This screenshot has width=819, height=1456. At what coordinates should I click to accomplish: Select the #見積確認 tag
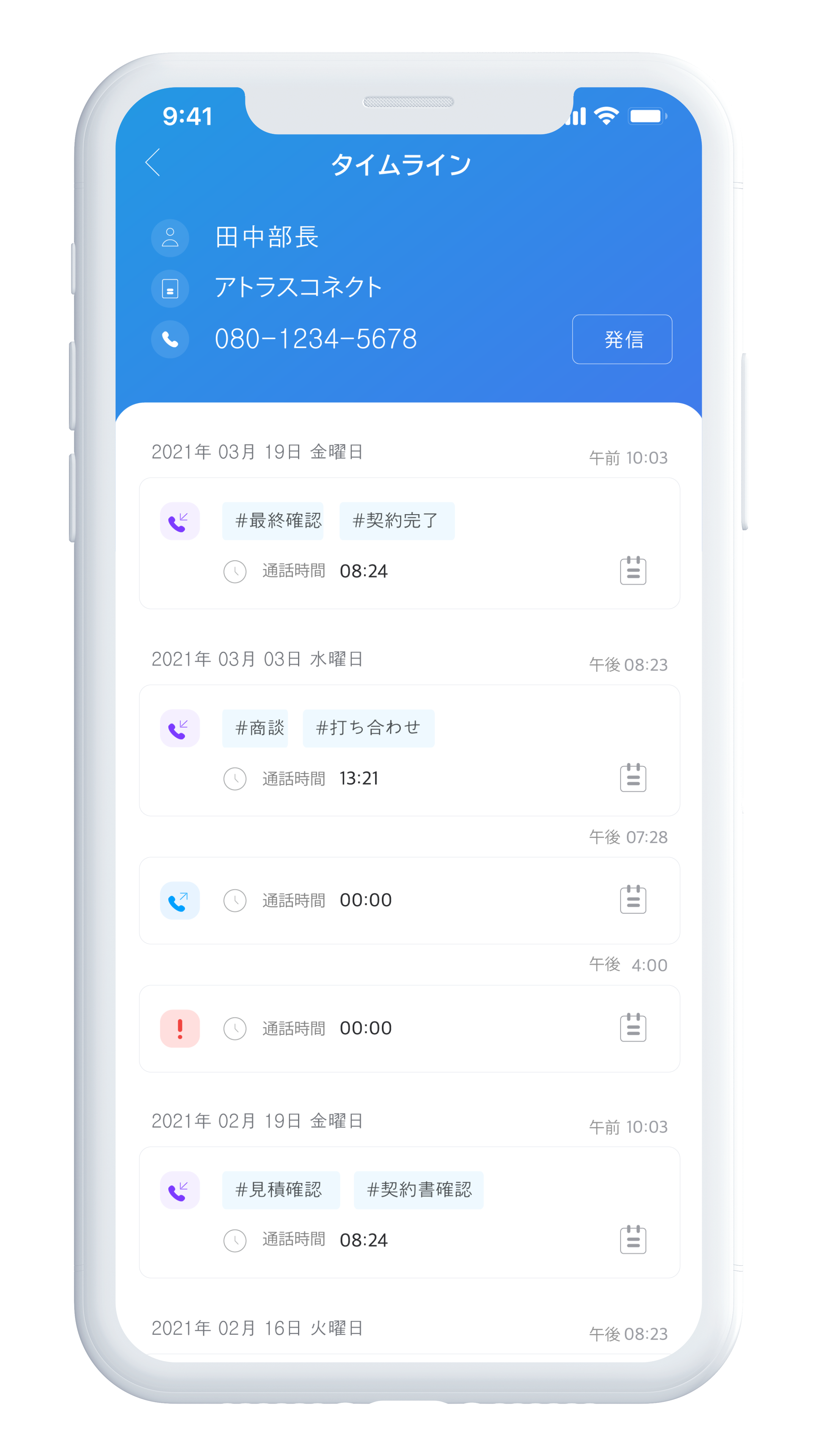coord(281,1190)
